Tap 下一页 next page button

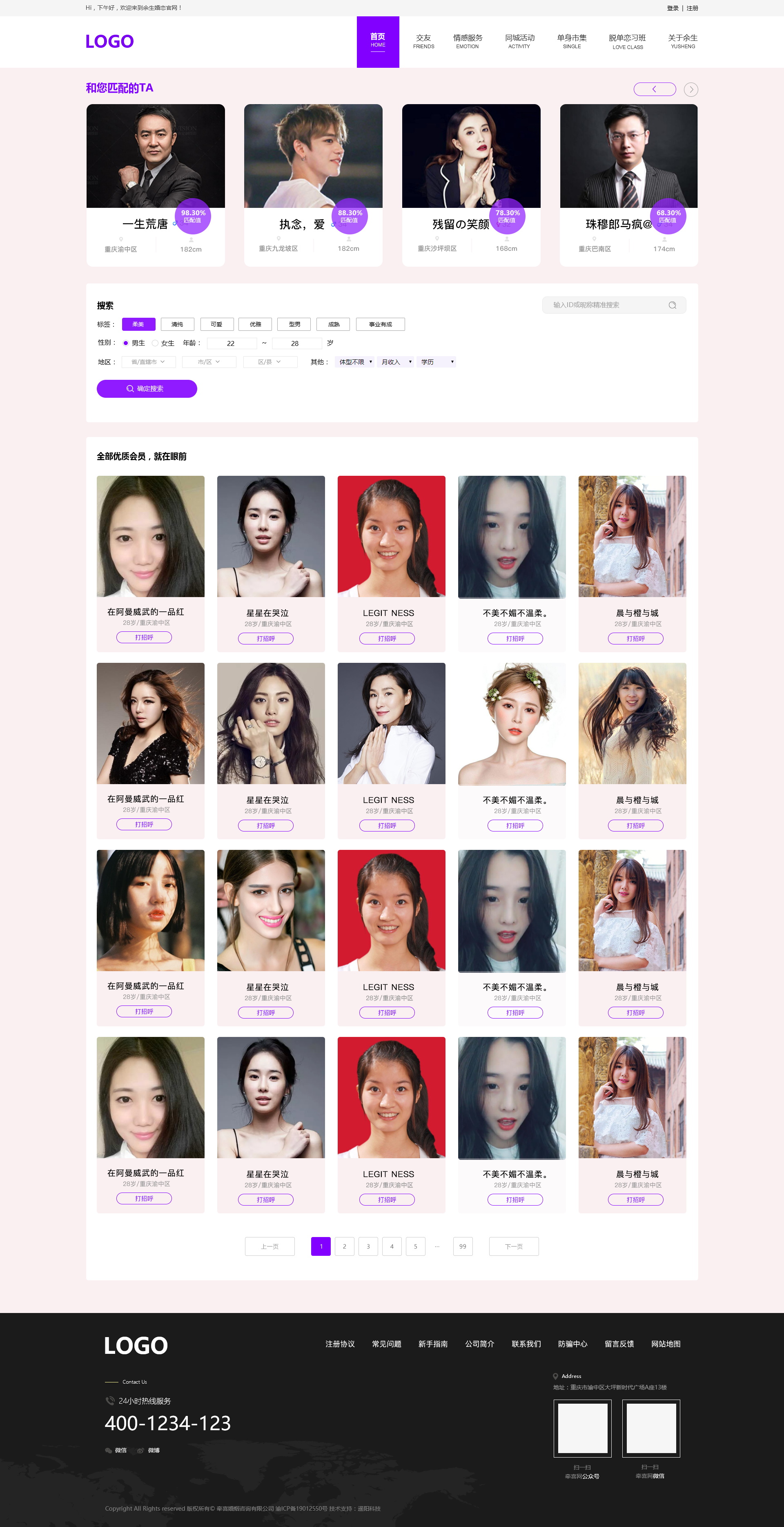[x=513, y=1246]
